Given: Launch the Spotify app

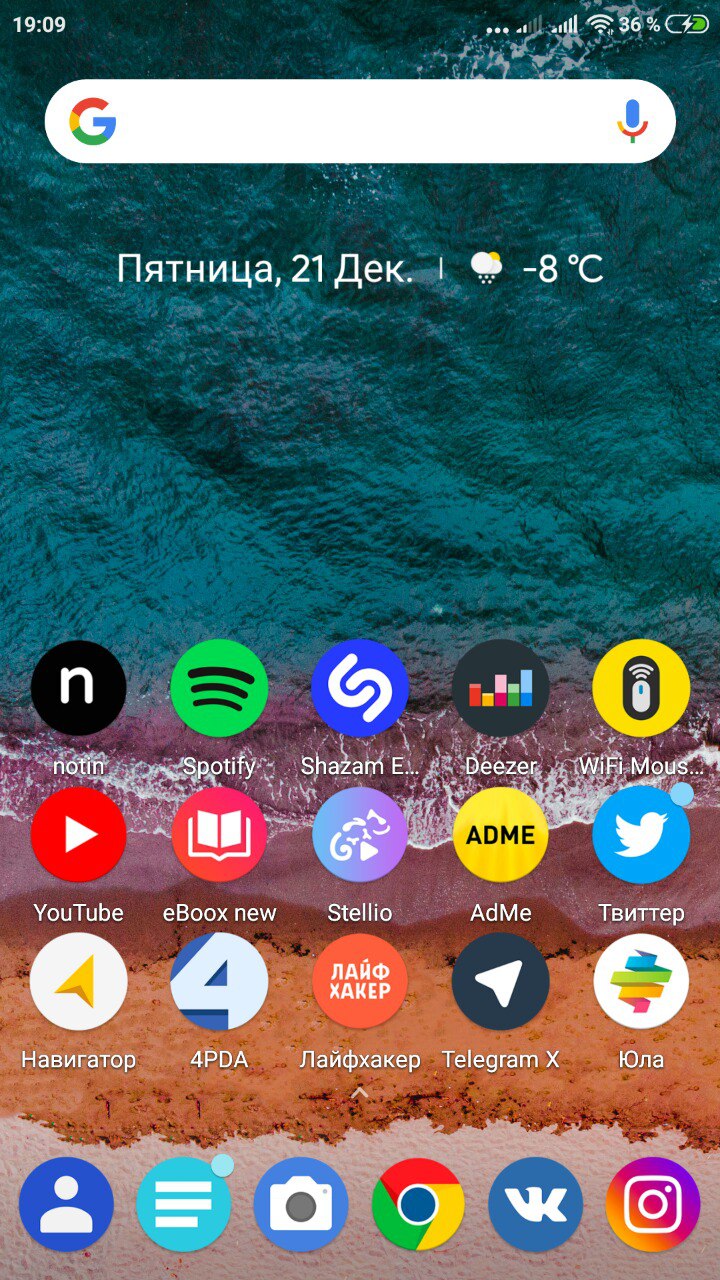Looking at the screenshot, I should (219, 689).
